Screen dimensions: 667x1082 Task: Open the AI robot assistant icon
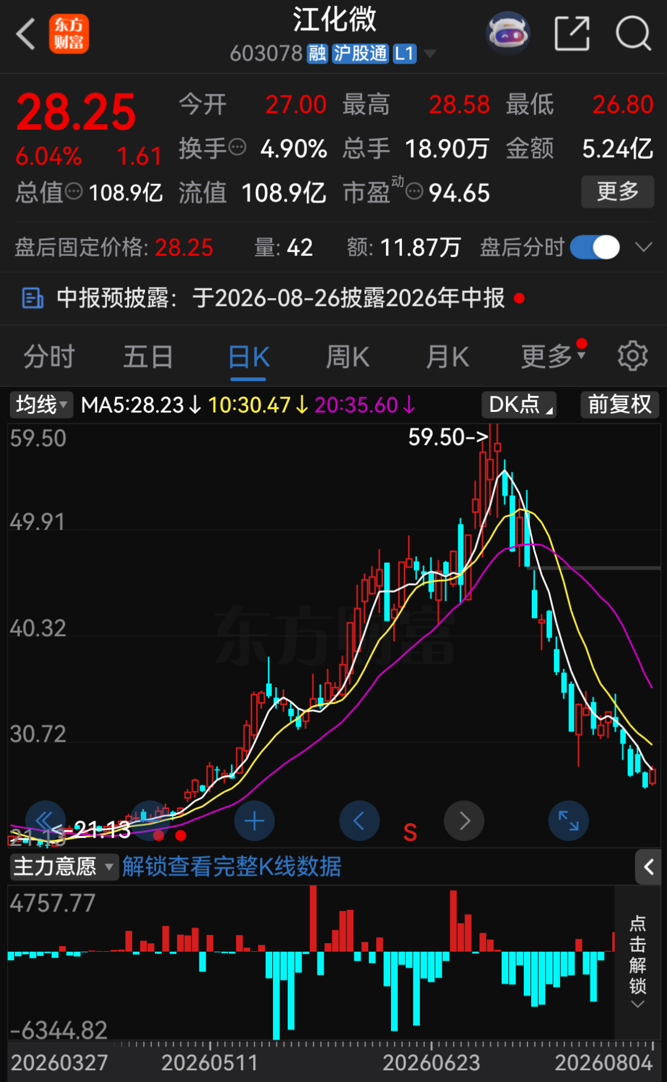(508, 32)
